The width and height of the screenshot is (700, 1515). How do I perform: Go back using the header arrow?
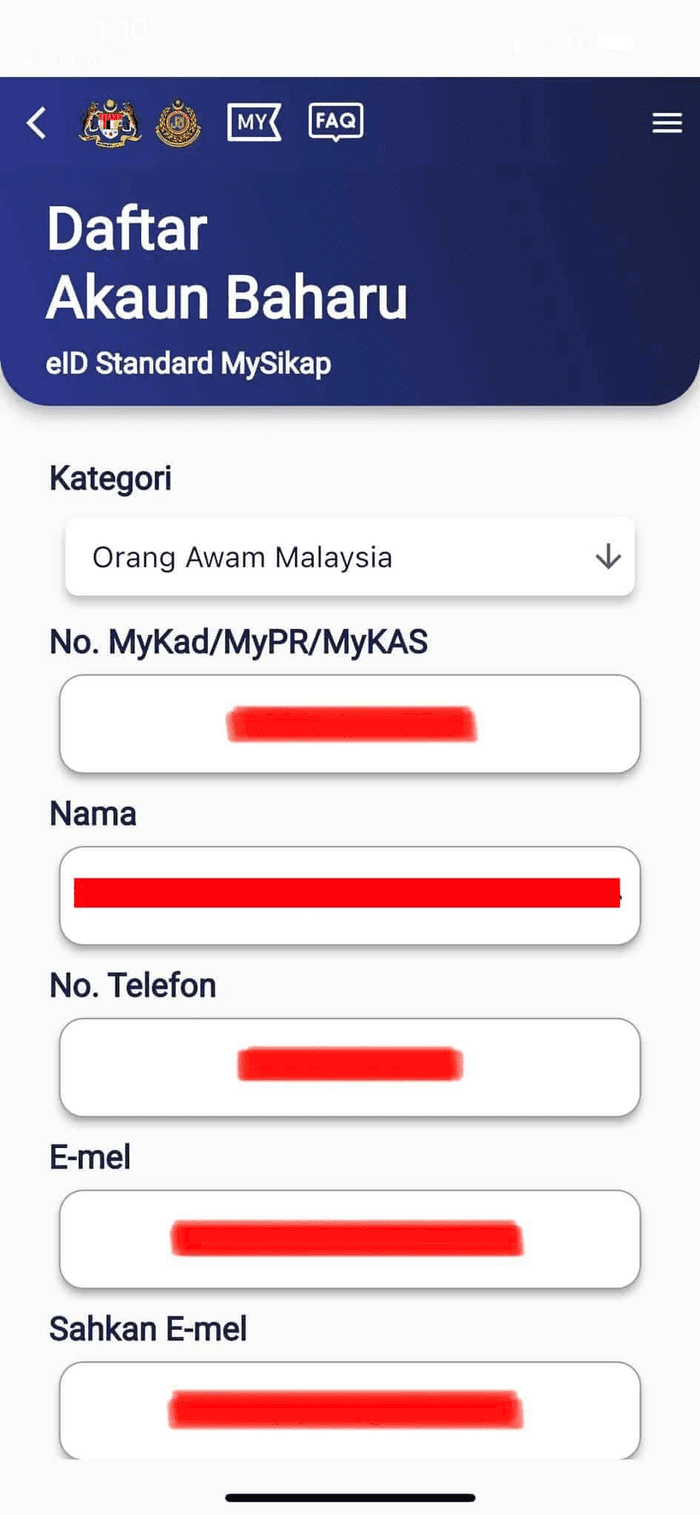coord(37,124)
